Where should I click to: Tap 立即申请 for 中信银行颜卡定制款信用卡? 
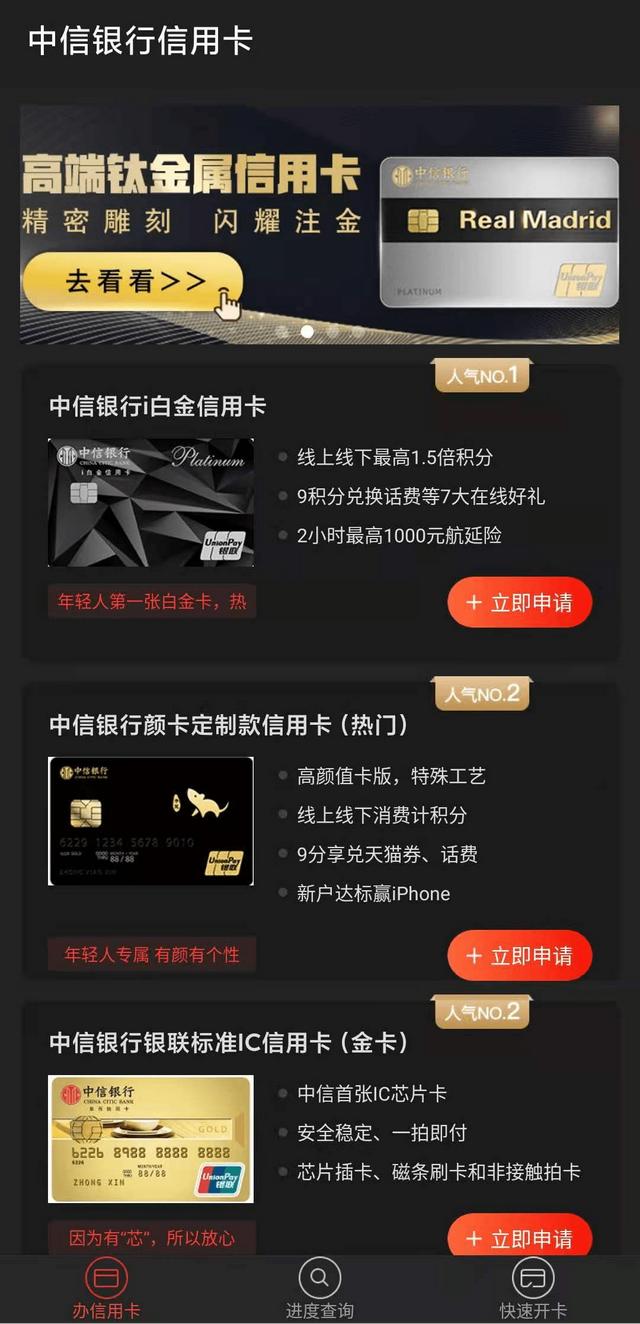pyautogui.click(x=519, y=956)
